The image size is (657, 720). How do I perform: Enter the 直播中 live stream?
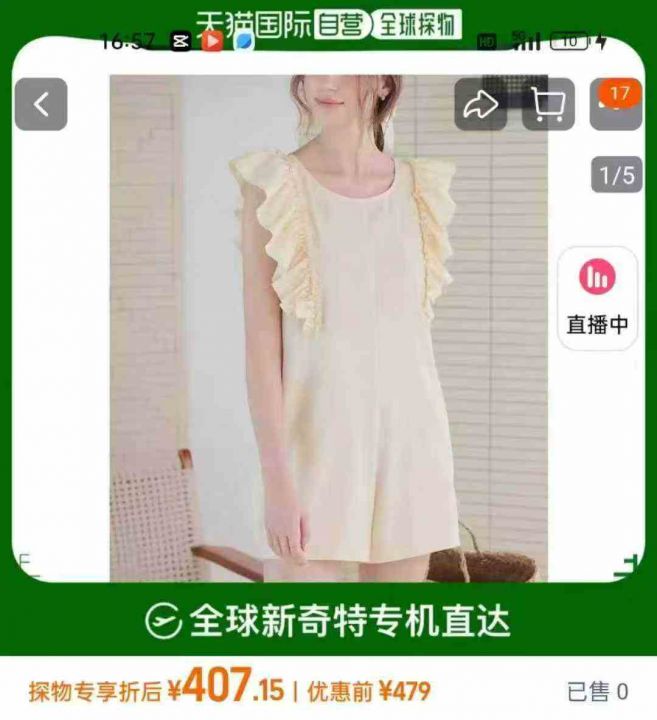(x=598, y=298)
